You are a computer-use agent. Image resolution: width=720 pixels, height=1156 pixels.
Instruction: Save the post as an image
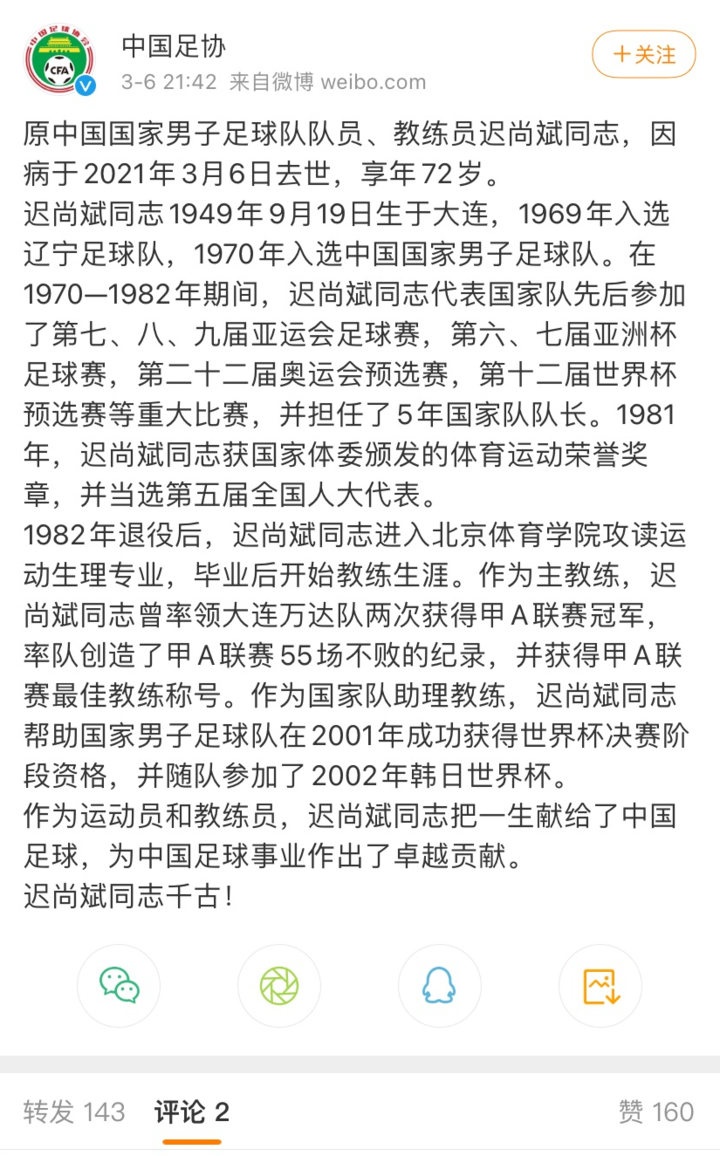click(600, 985)
